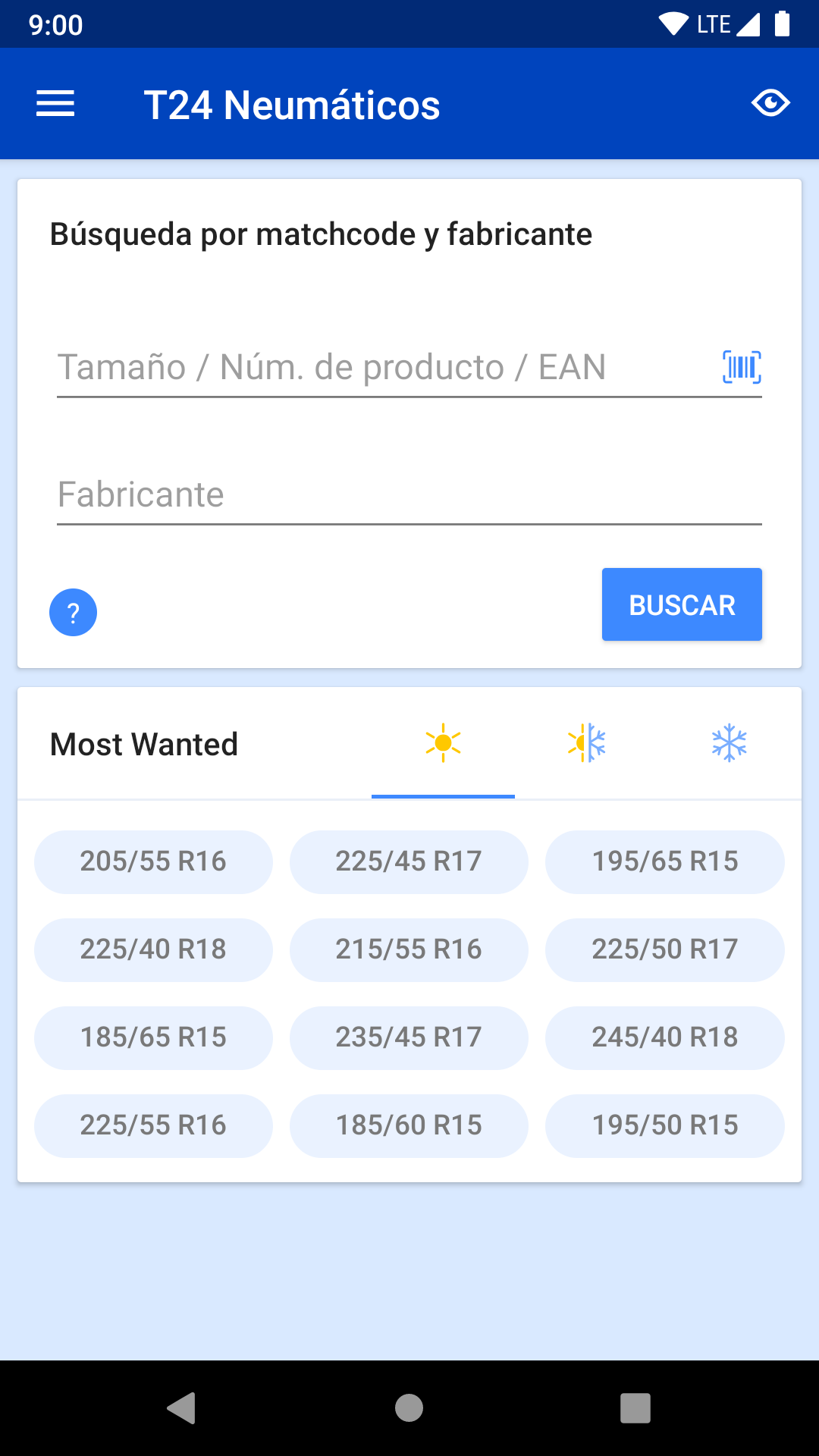Open the barcode scanner icon

pyautogui.click(x=742, y=368)
